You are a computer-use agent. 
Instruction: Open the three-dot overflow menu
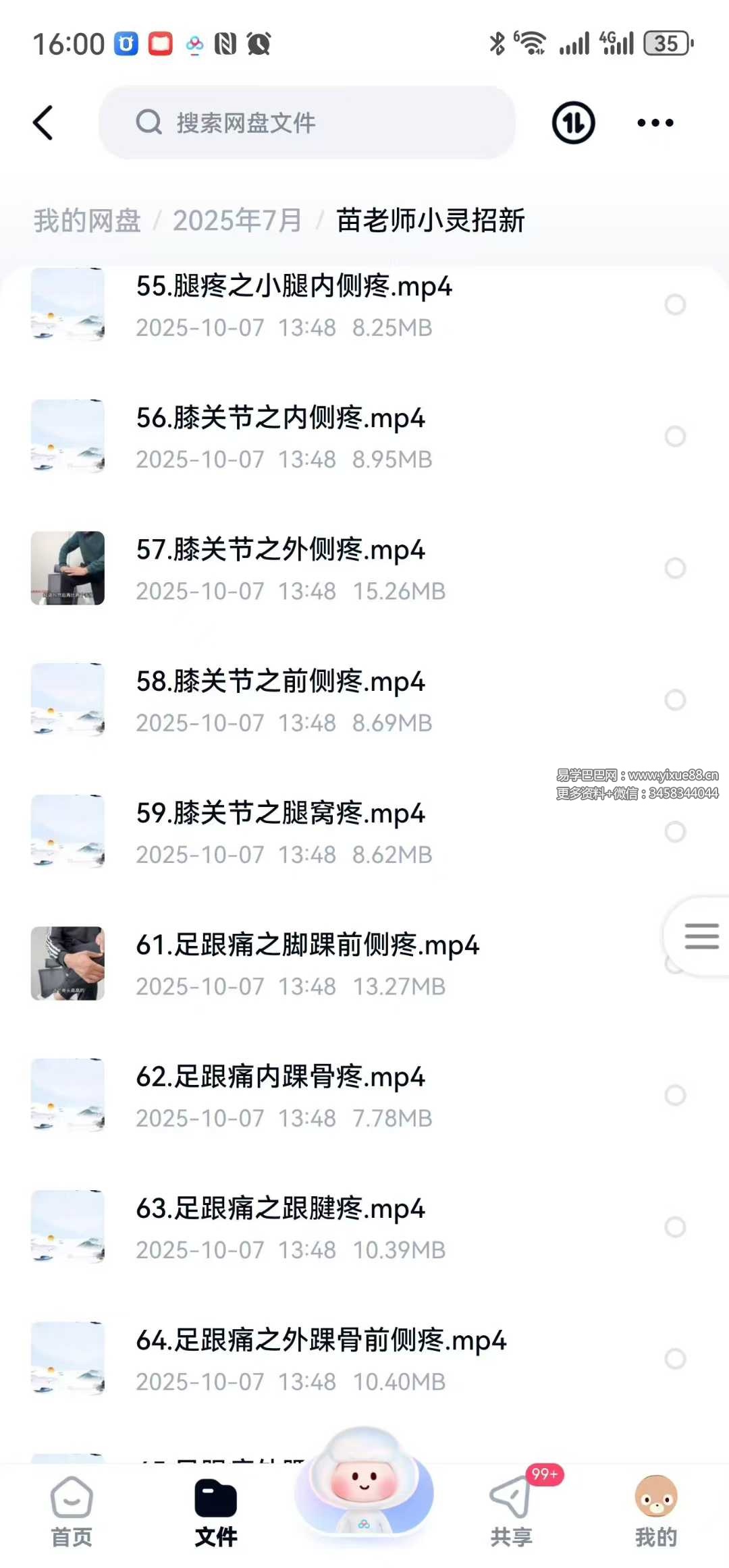tap(655, 123)
